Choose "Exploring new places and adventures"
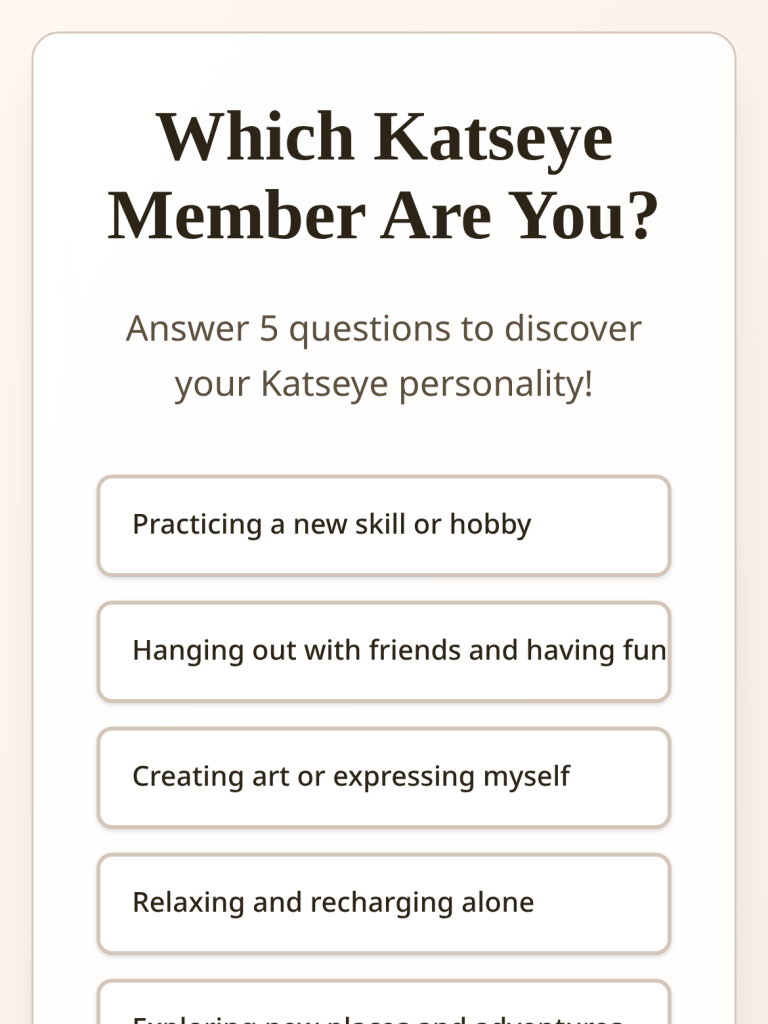The width and height of the screenshot is (768, 1024). pyautogui.click(x=384, y=1010)
